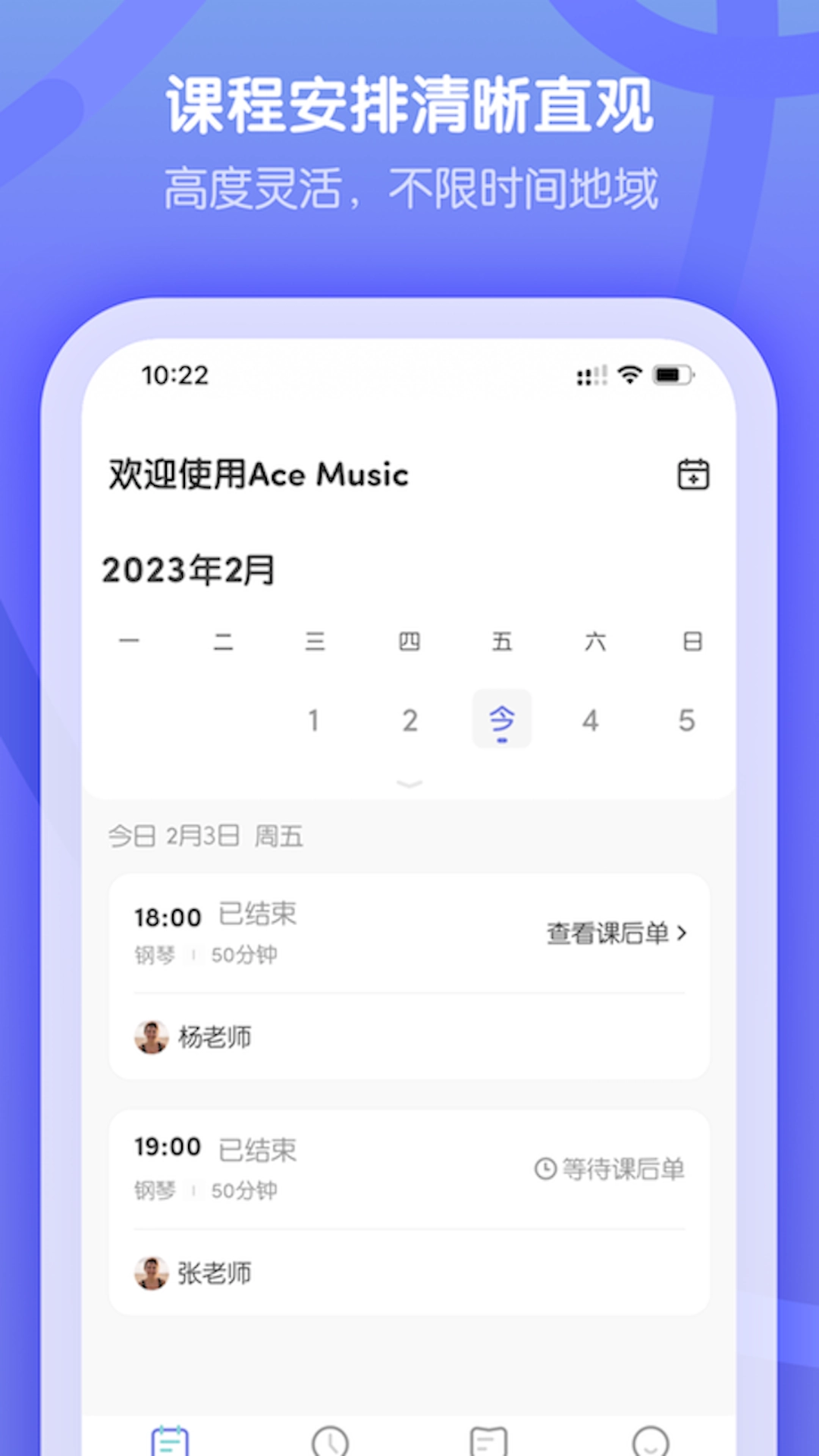Expand 查看课后单 with its right arrow

coord(682,934)
